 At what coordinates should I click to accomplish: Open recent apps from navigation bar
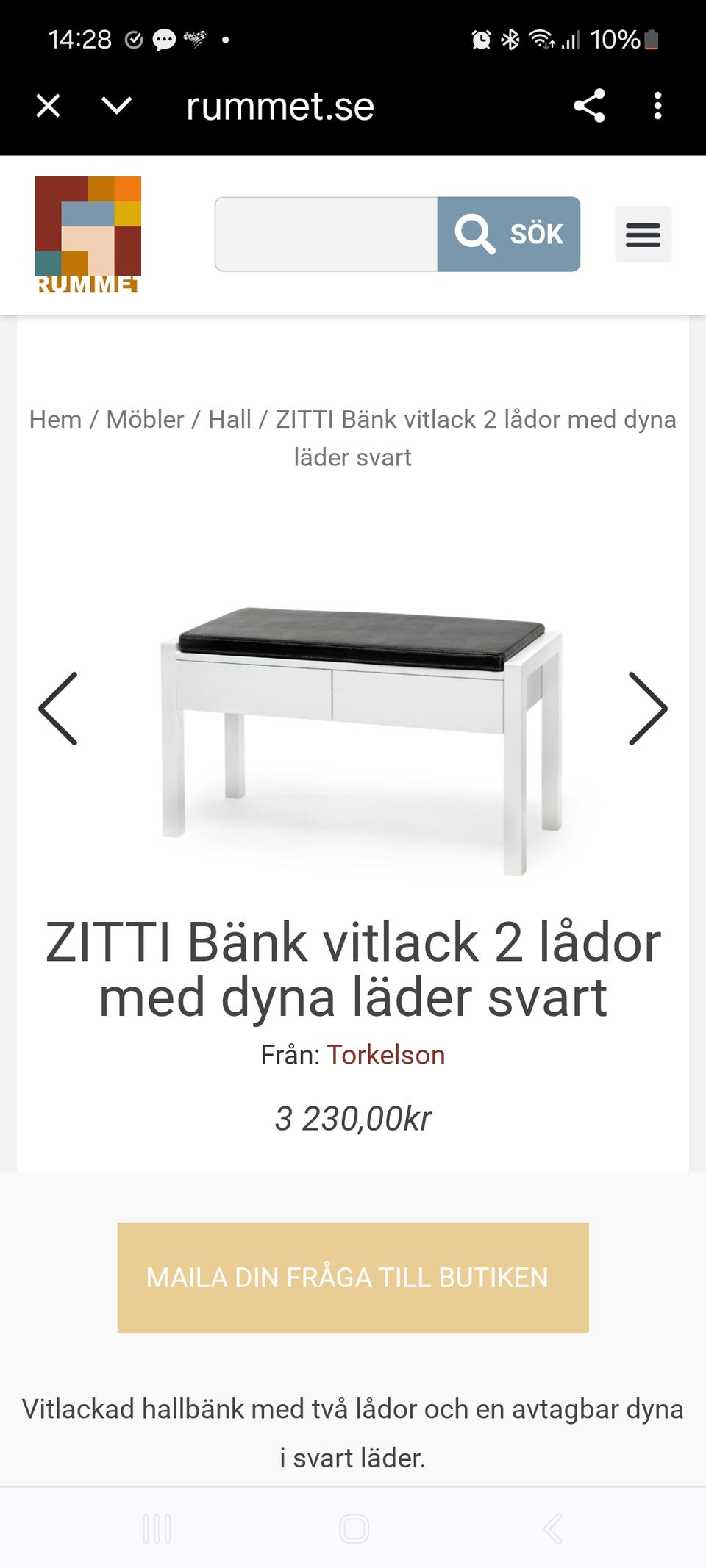tap(157, 1529)
